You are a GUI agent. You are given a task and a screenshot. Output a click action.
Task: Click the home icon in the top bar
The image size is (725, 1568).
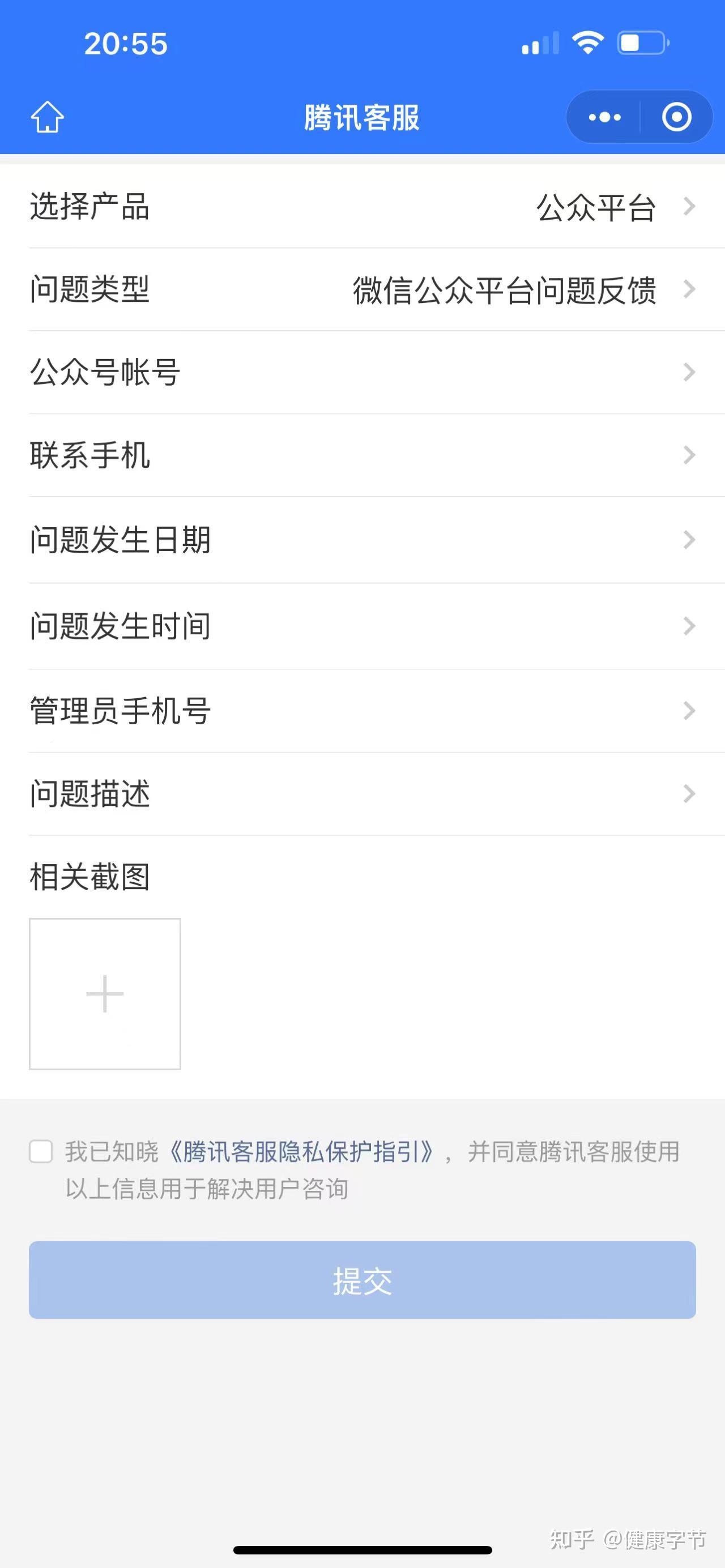click(x=48, y=117)
